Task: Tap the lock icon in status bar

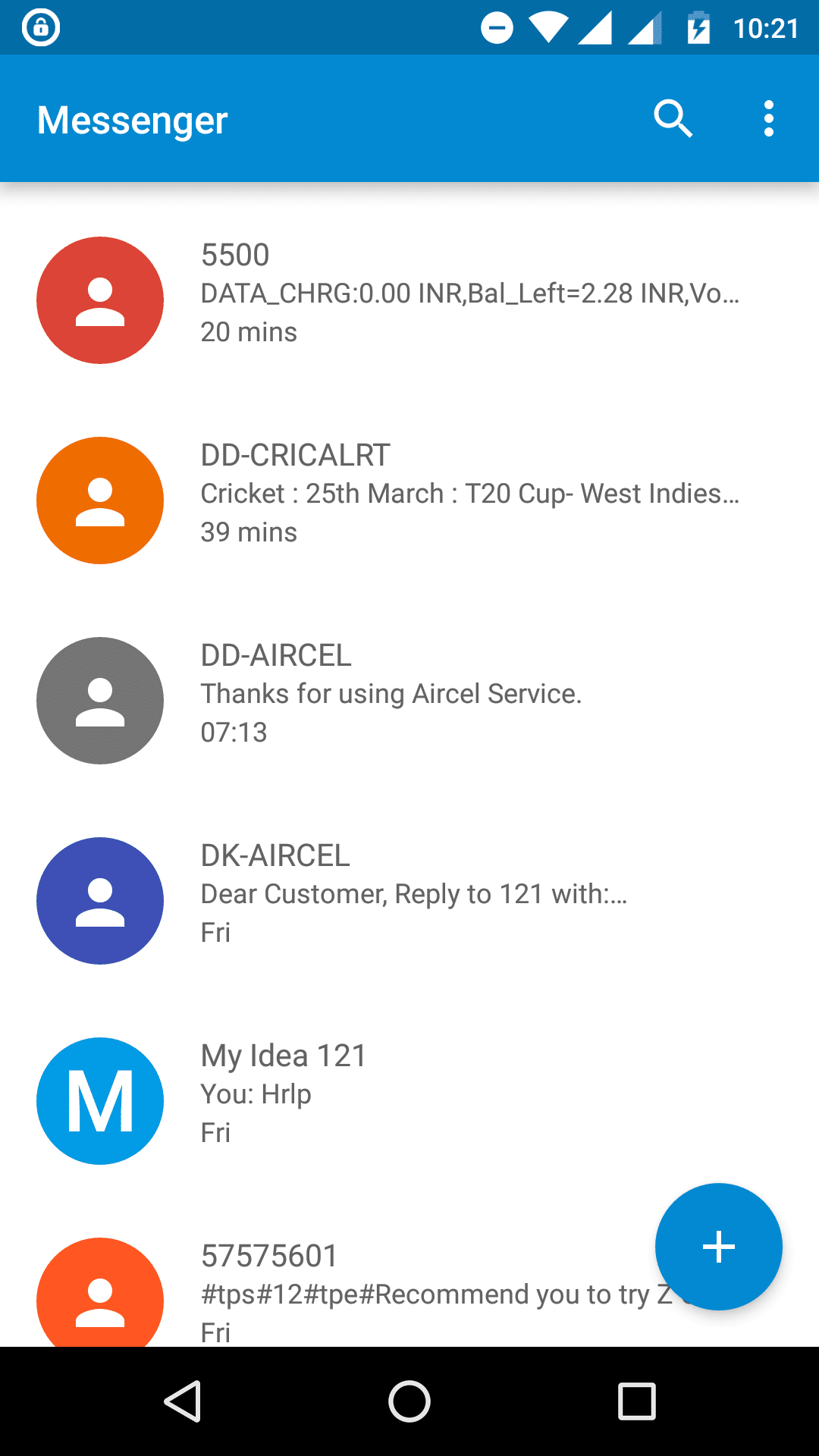Action: coord(42,28)
